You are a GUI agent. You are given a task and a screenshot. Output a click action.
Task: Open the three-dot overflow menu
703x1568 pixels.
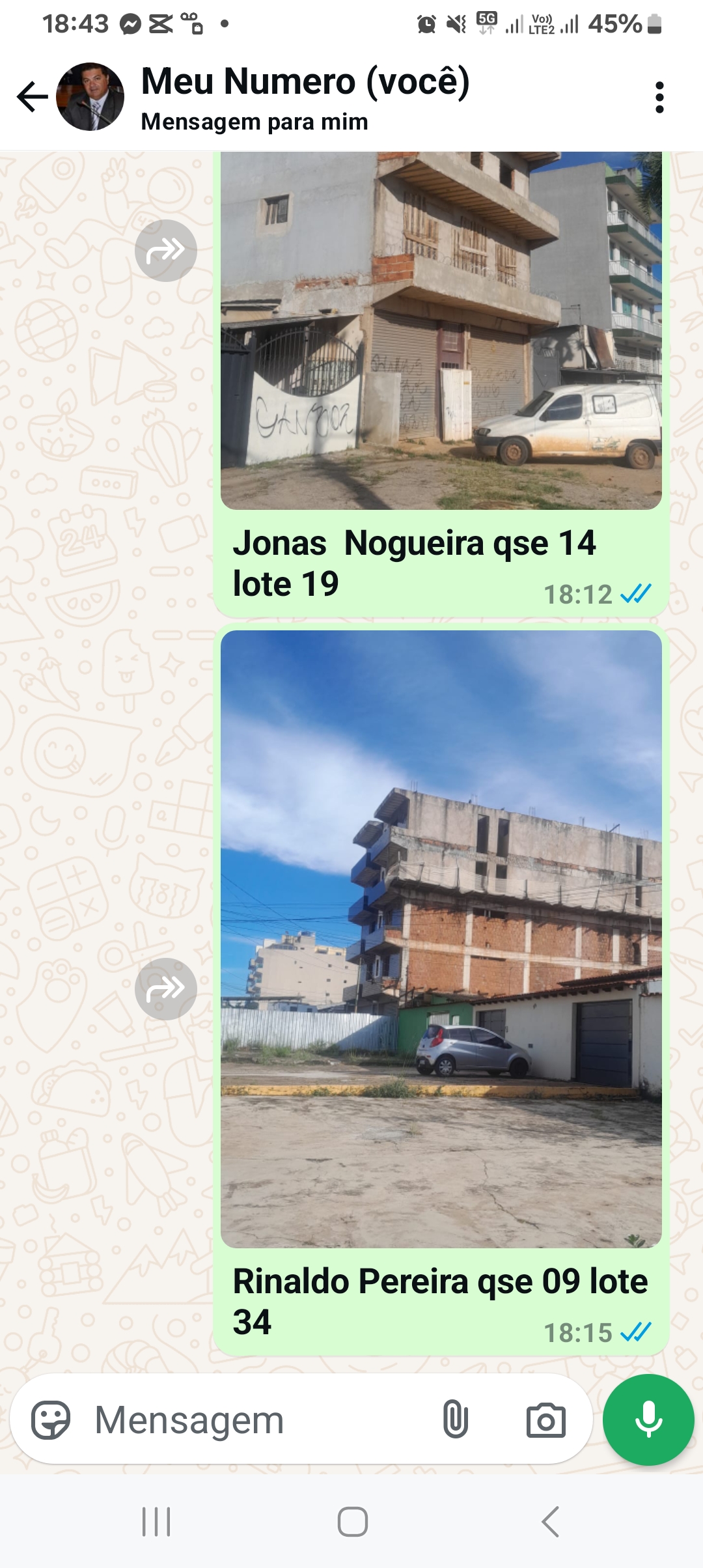tap(659, 98)
